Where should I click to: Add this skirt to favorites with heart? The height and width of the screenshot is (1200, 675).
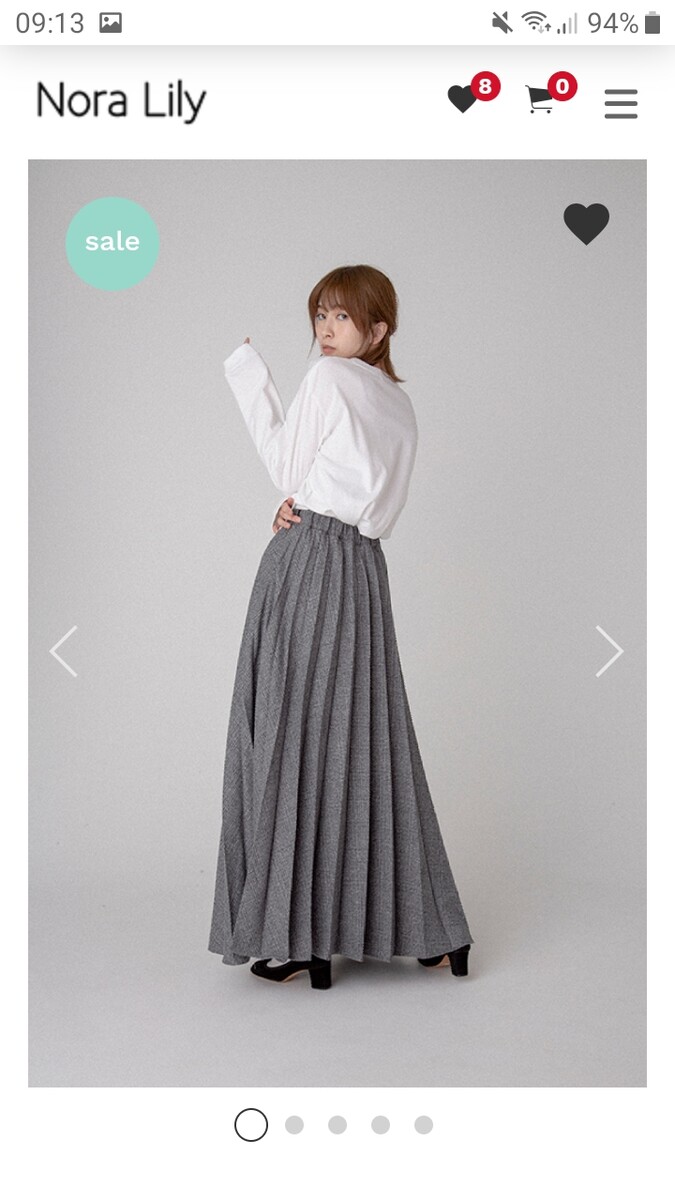586,223
